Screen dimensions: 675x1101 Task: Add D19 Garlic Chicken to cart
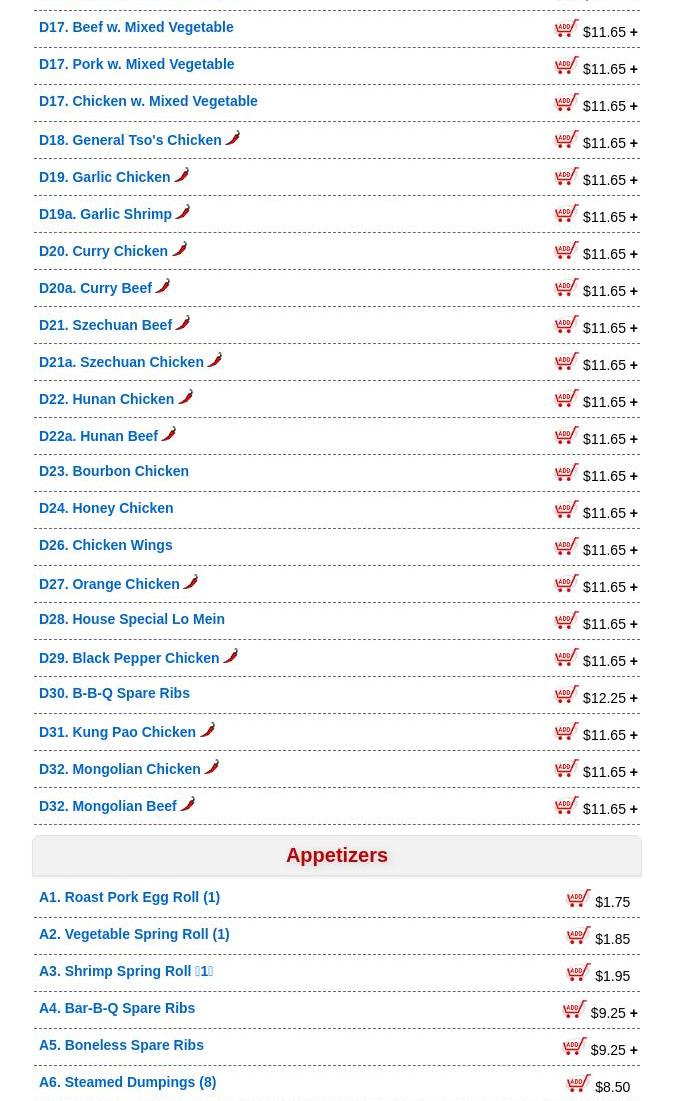(x=567, y=177)
